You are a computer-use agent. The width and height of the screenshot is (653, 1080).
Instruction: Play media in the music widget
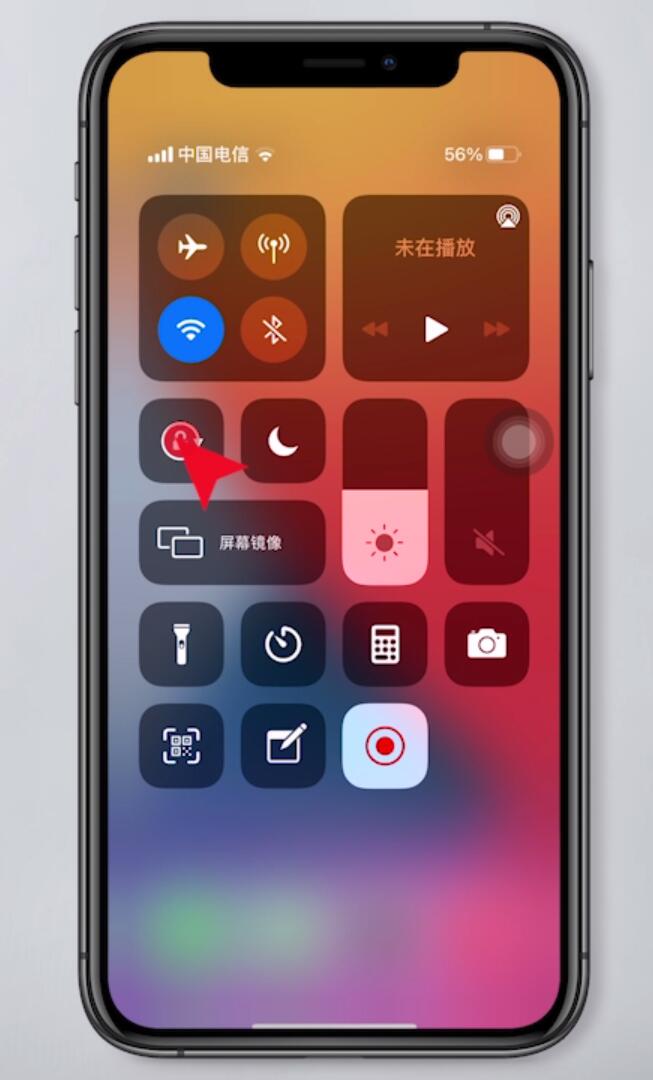coord(436,329)
